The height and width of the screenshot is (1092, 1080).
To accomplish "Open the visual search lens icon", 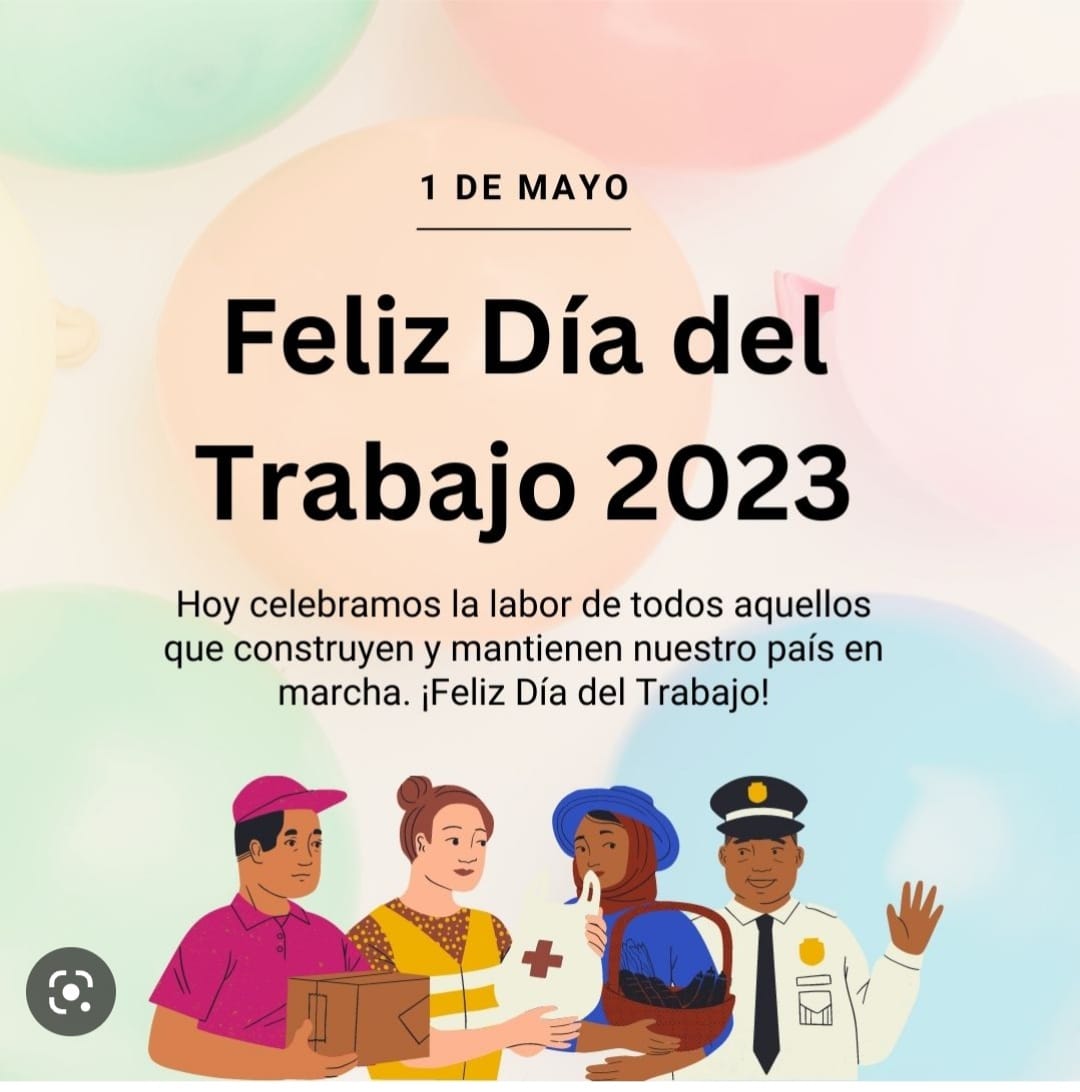I will pos(70,991).
